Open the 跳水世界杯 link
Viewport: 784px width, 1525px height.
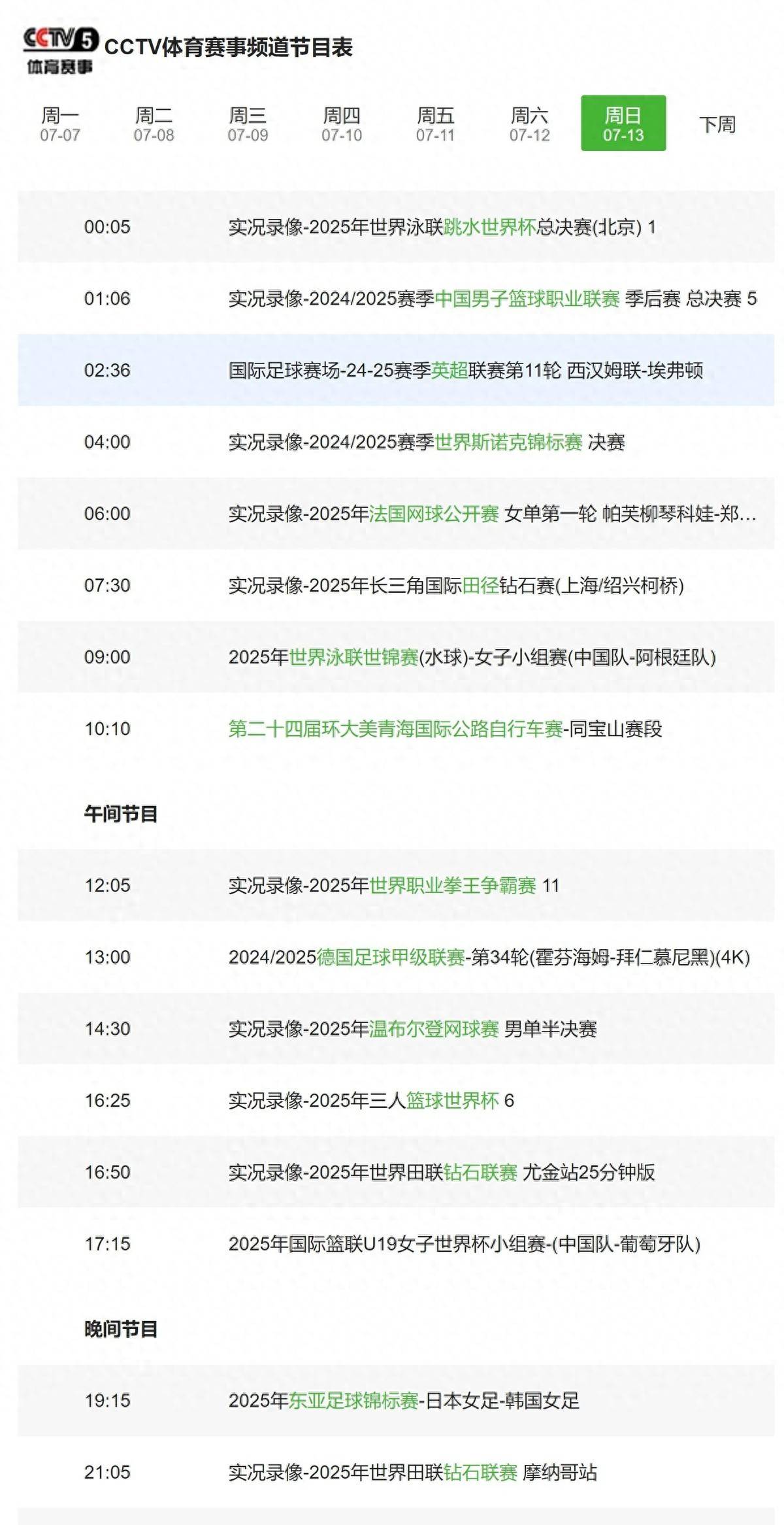pos(489,227)
